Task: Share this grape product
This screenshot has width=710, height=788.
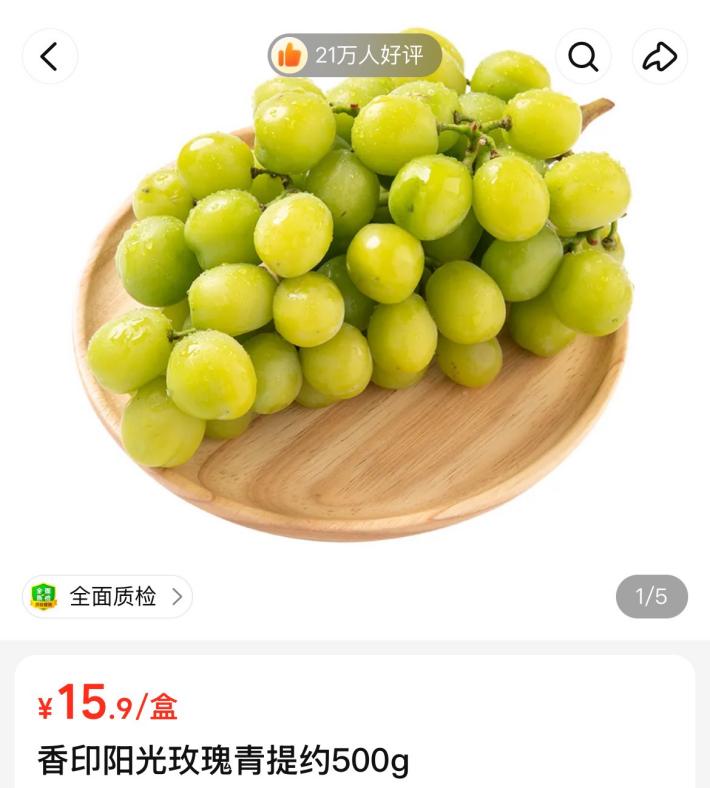Action: (660, 56)
